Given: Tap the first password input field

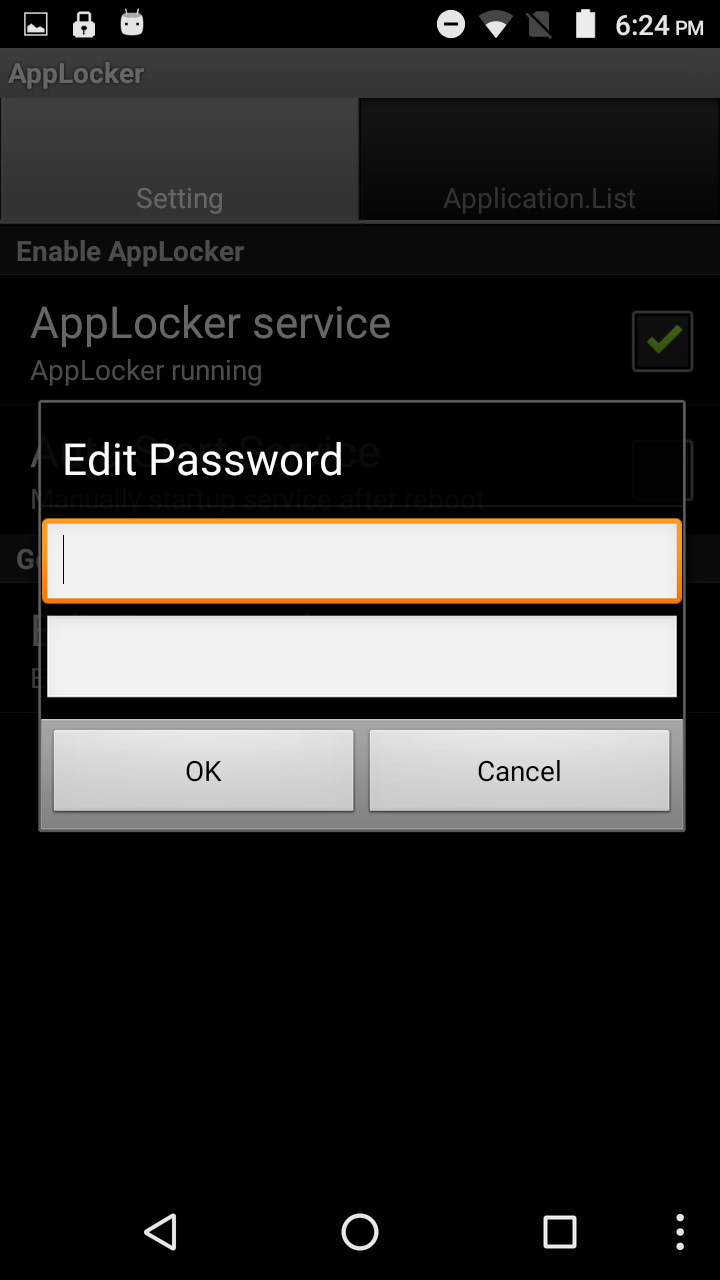Looking at the screenshot, I should (x=361, y=560).
